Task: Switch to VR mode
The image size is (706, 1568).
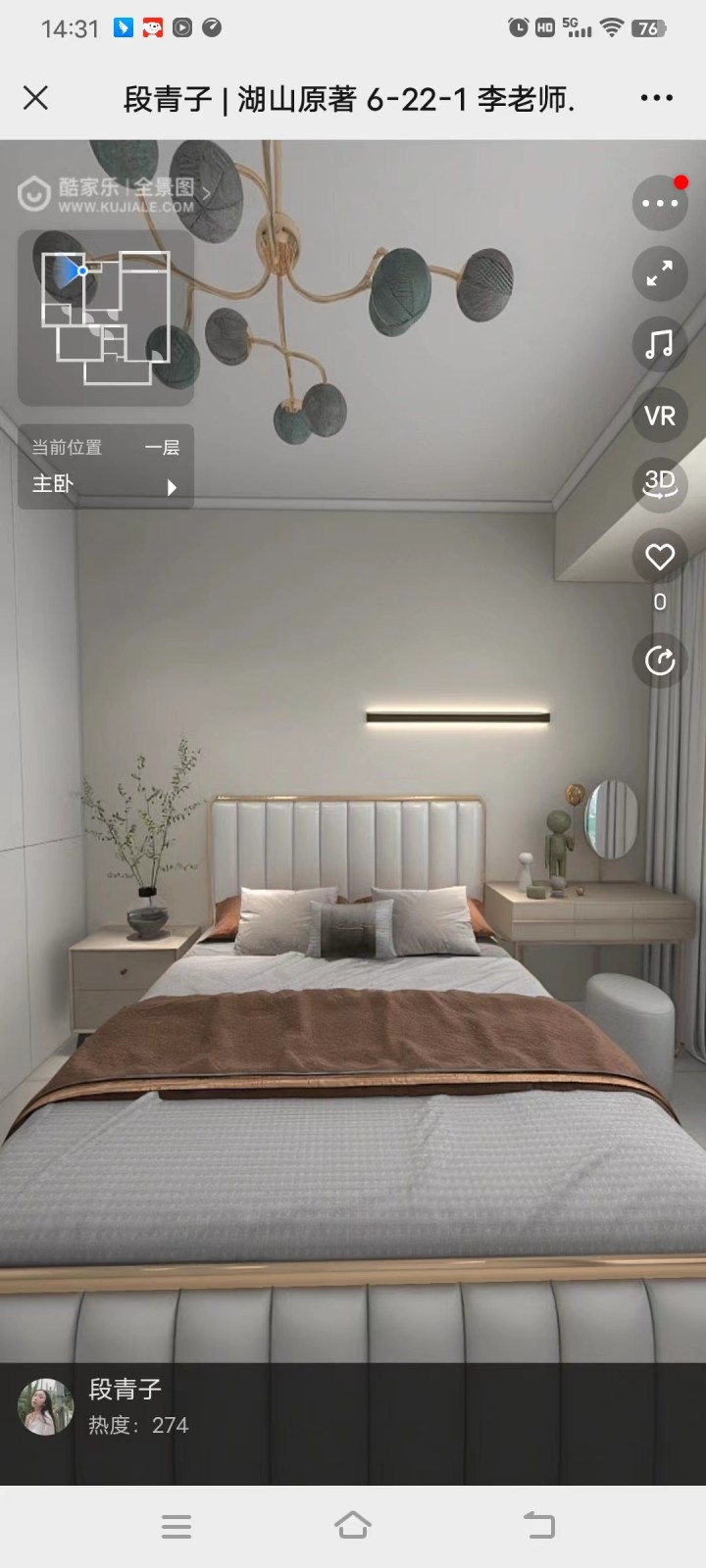Action: click(x=660, y=416)
